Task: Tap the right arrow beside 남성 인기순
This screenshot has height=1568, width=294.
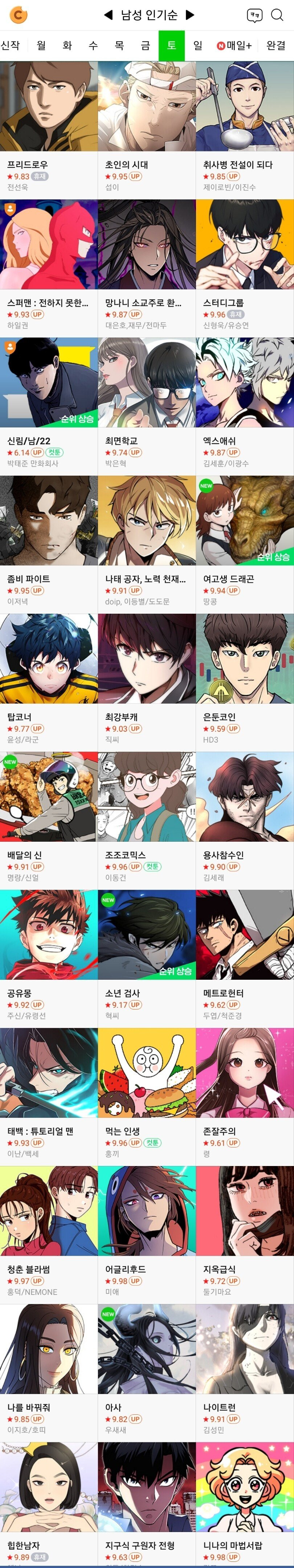Action: [190, 15]
